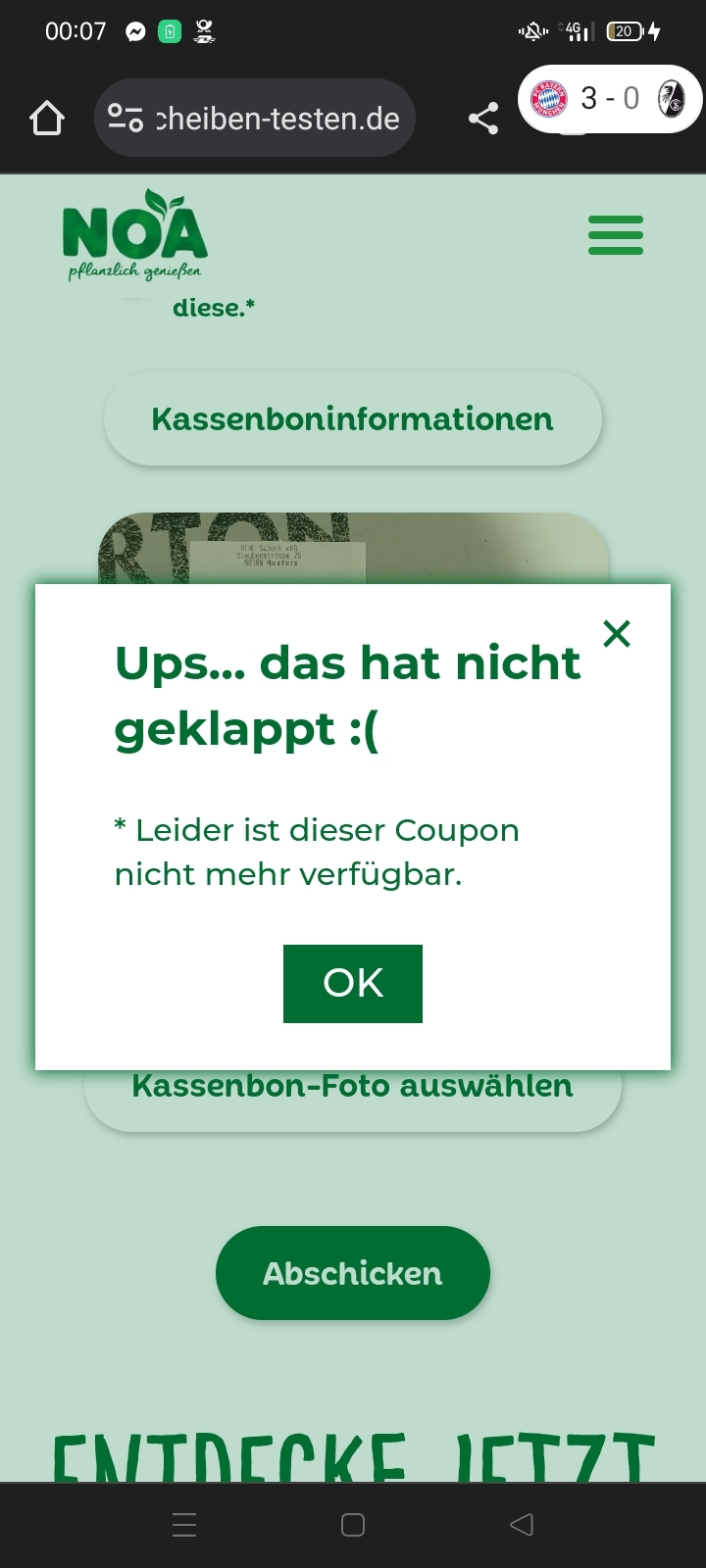The height and width of the screenshot is (1568, 706).
Task: Confirm the dialog with OK
Action: 353,983
